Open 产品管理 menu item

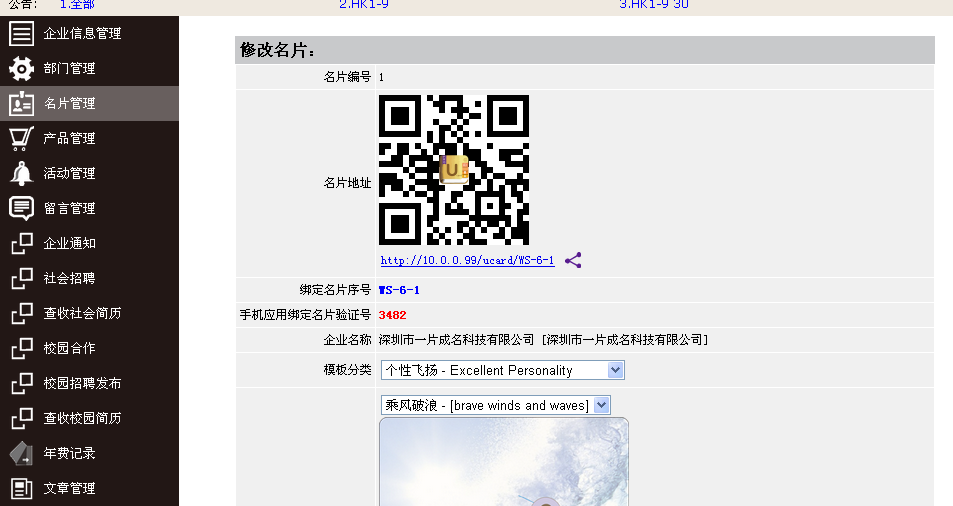pos(69,138)
